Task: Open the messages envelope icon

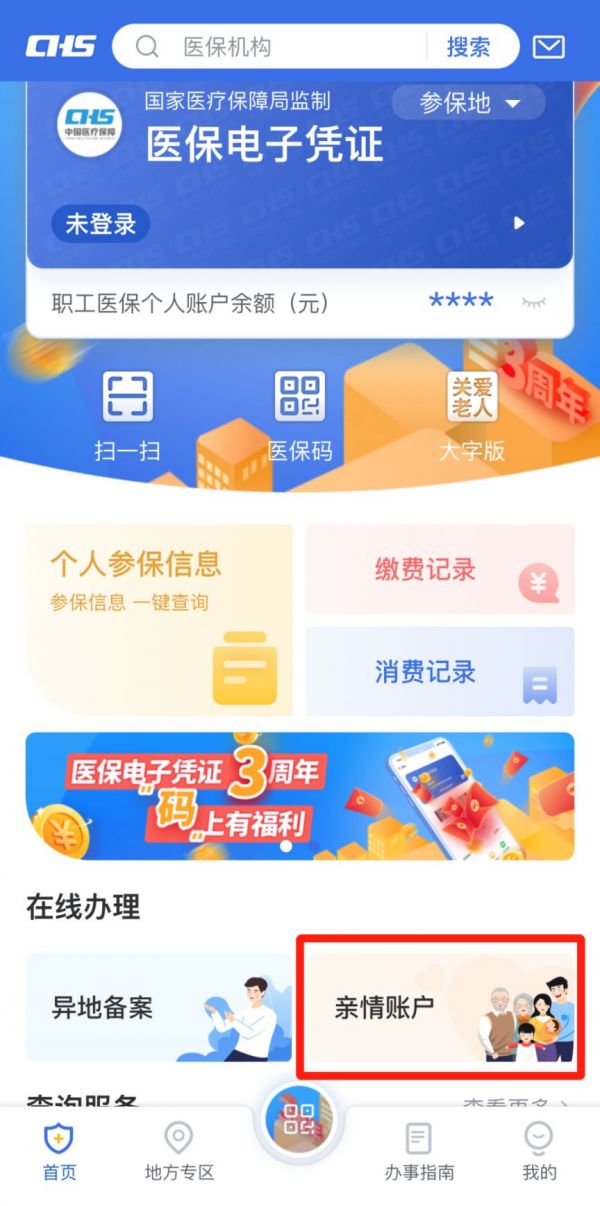Action: point(548,47)
